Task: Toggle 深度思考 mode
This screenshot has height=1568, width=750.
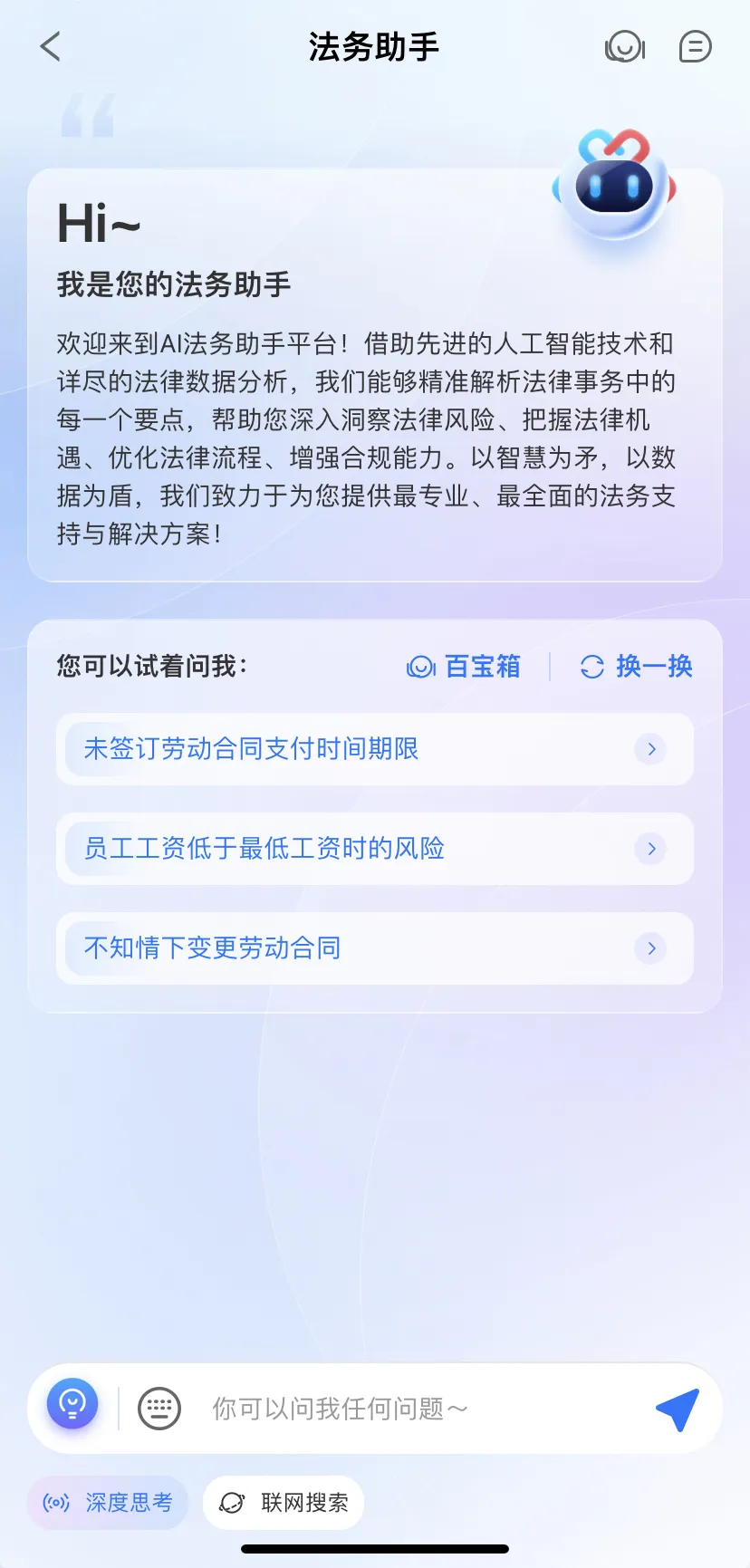Action: point(108,1503)
